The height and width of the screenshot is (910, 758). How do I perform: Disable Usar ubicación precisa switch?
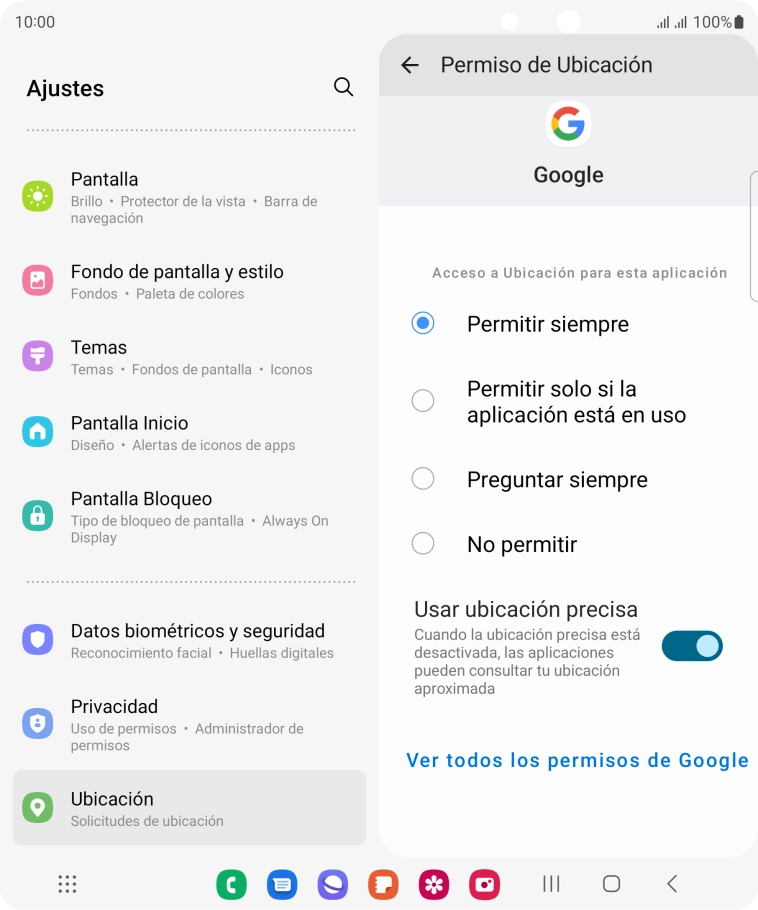click(x=691, y=646)
